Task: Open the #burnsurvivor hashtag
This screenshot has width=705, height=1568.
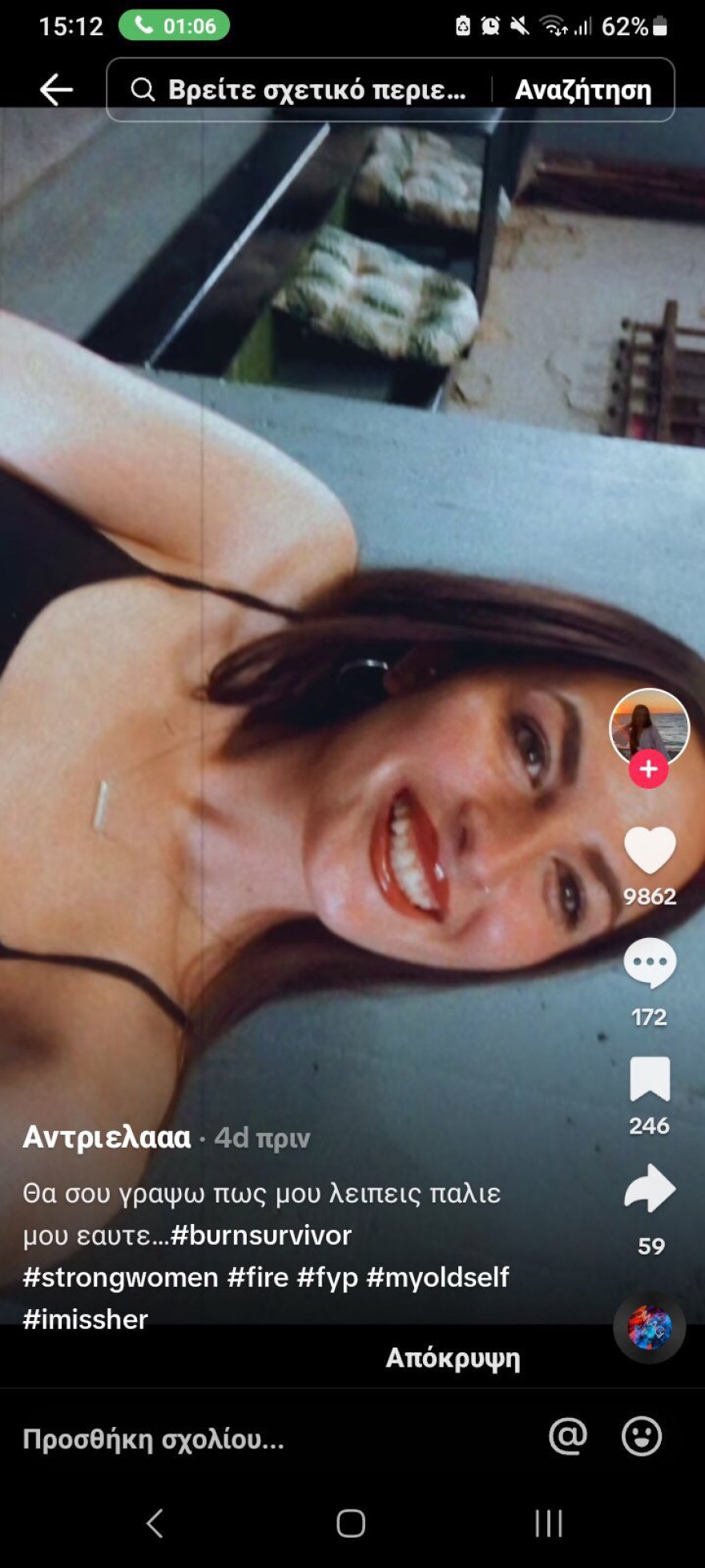Action: [x=261, y=1235]
